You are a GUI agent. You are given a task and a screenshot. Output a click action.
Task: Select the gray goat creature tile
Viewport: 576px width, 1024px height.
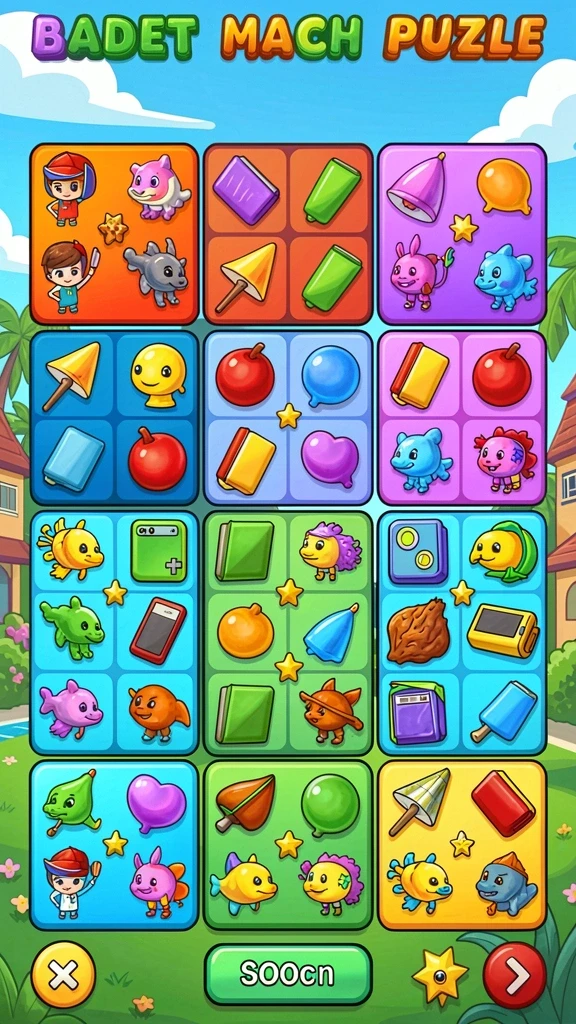tap(157, 272)
